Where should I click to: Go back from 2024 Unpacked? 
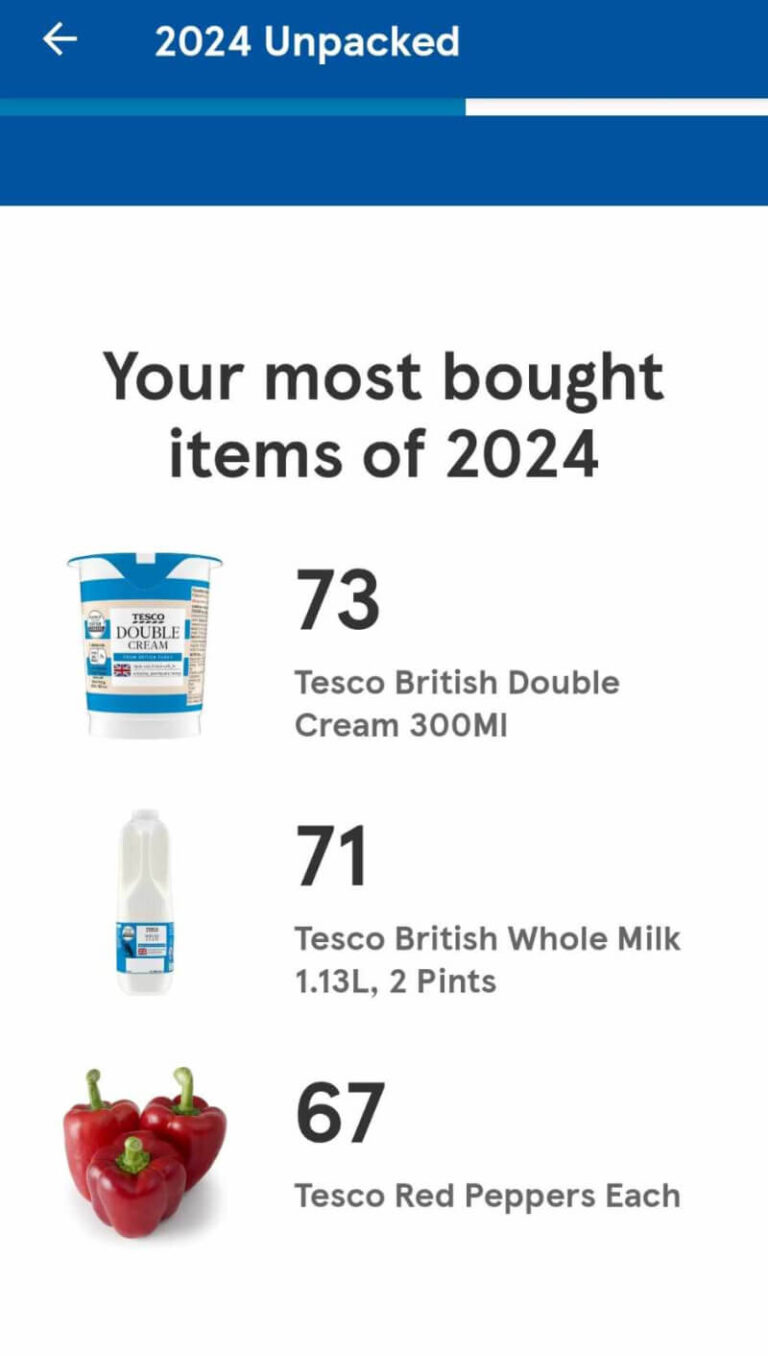59,40
